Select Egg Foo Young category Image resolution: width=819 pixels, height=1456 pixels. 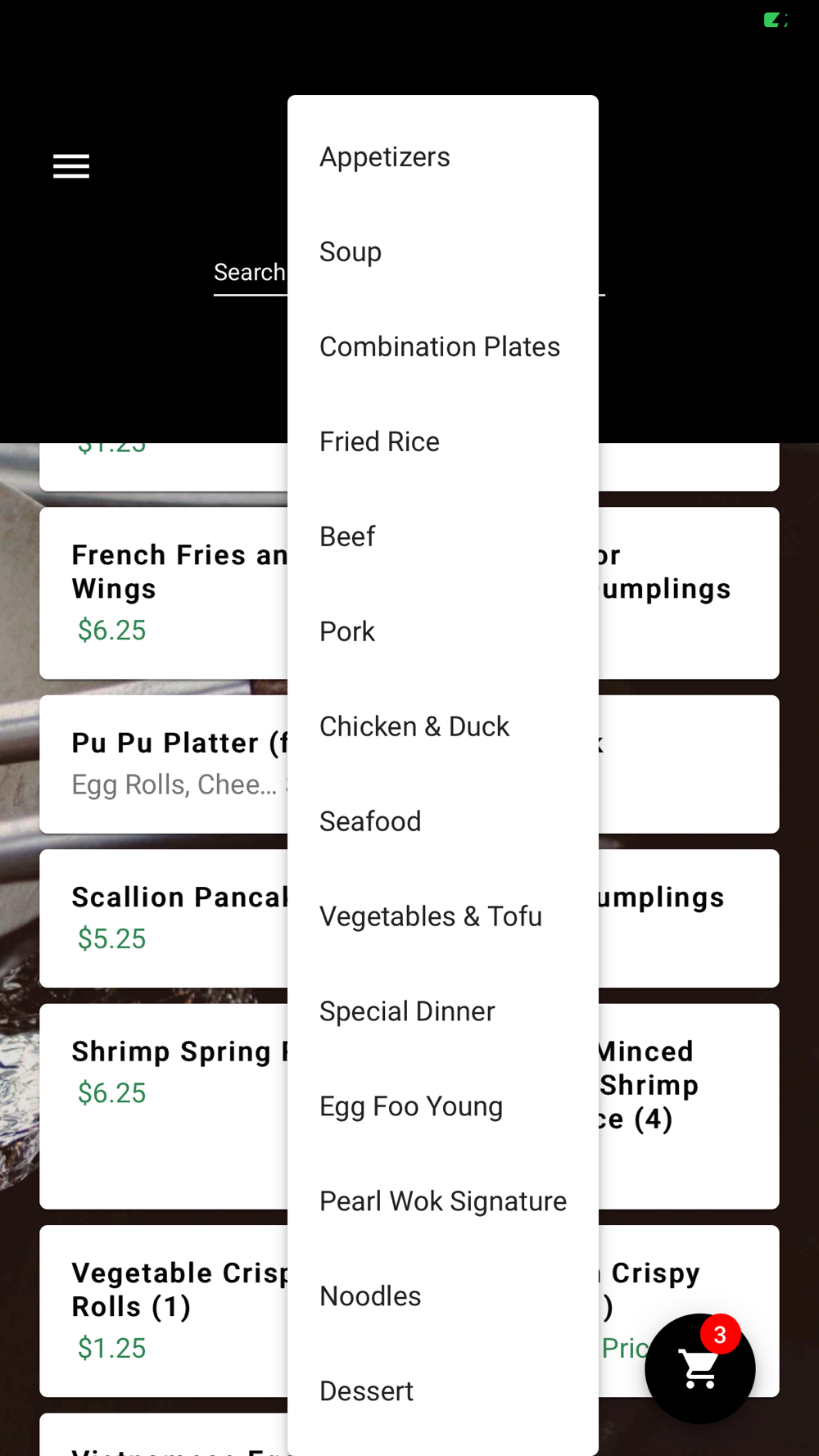442,1107
